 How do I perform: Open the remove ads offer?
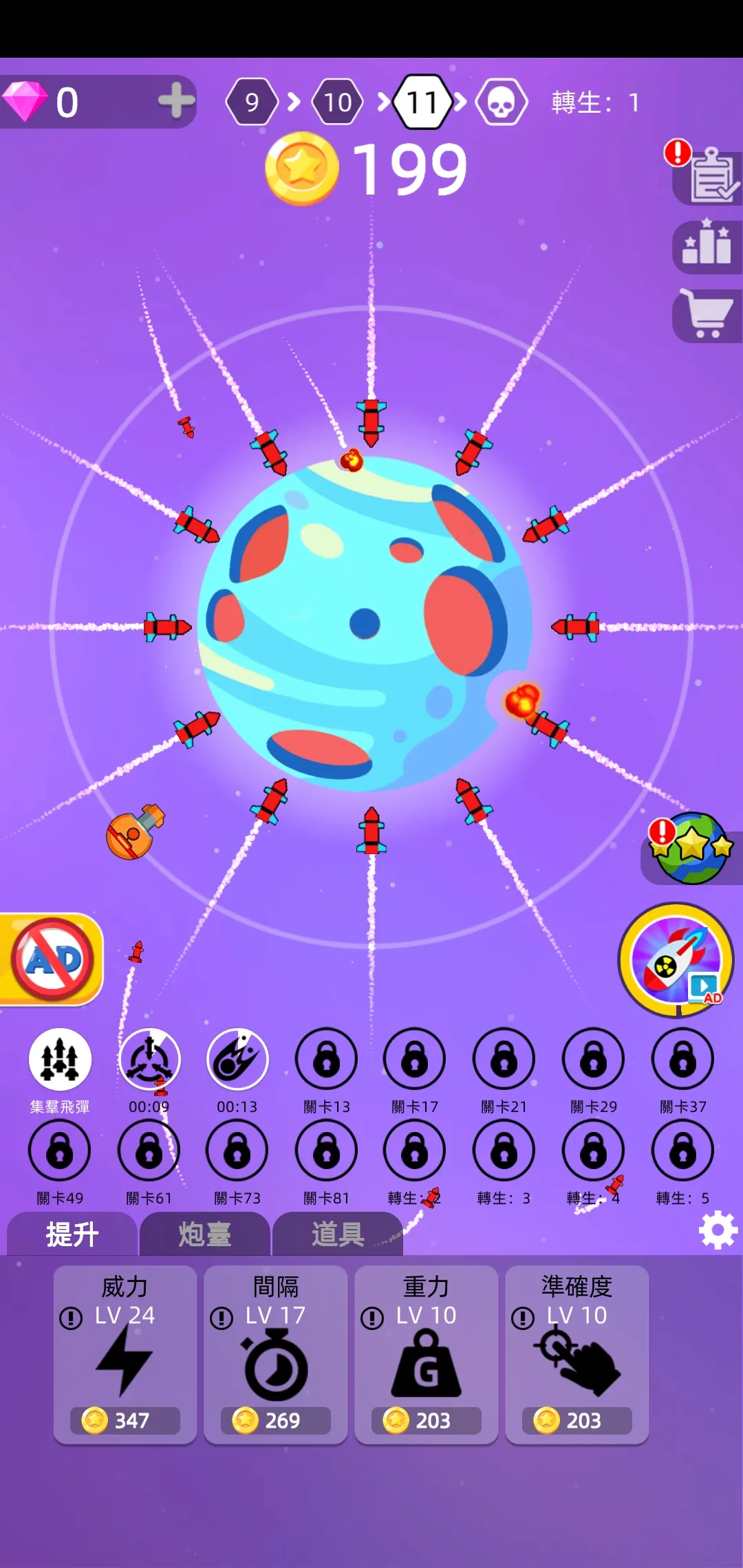[52, 959]
